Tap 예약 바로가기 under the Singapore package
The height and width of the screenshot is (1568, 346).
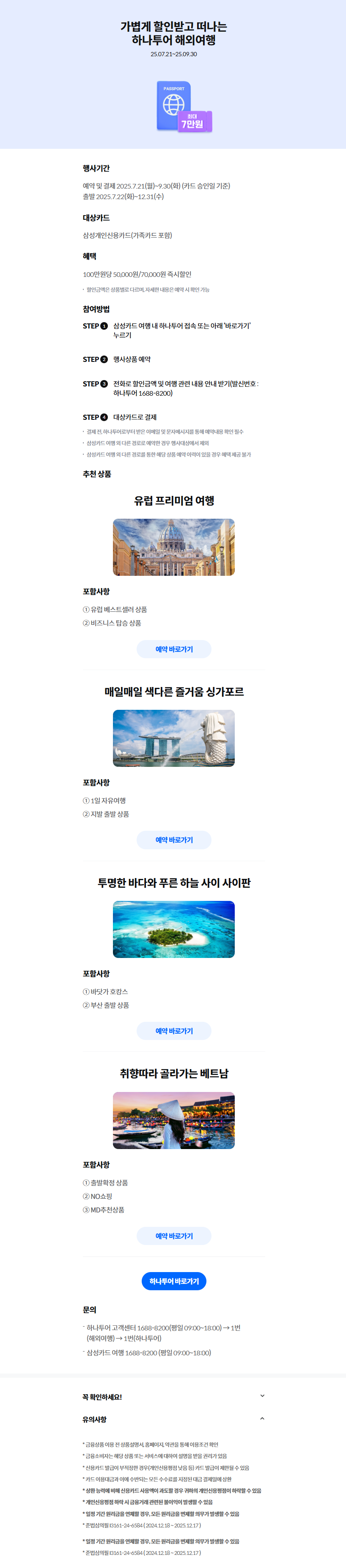(x=173, y=840)
